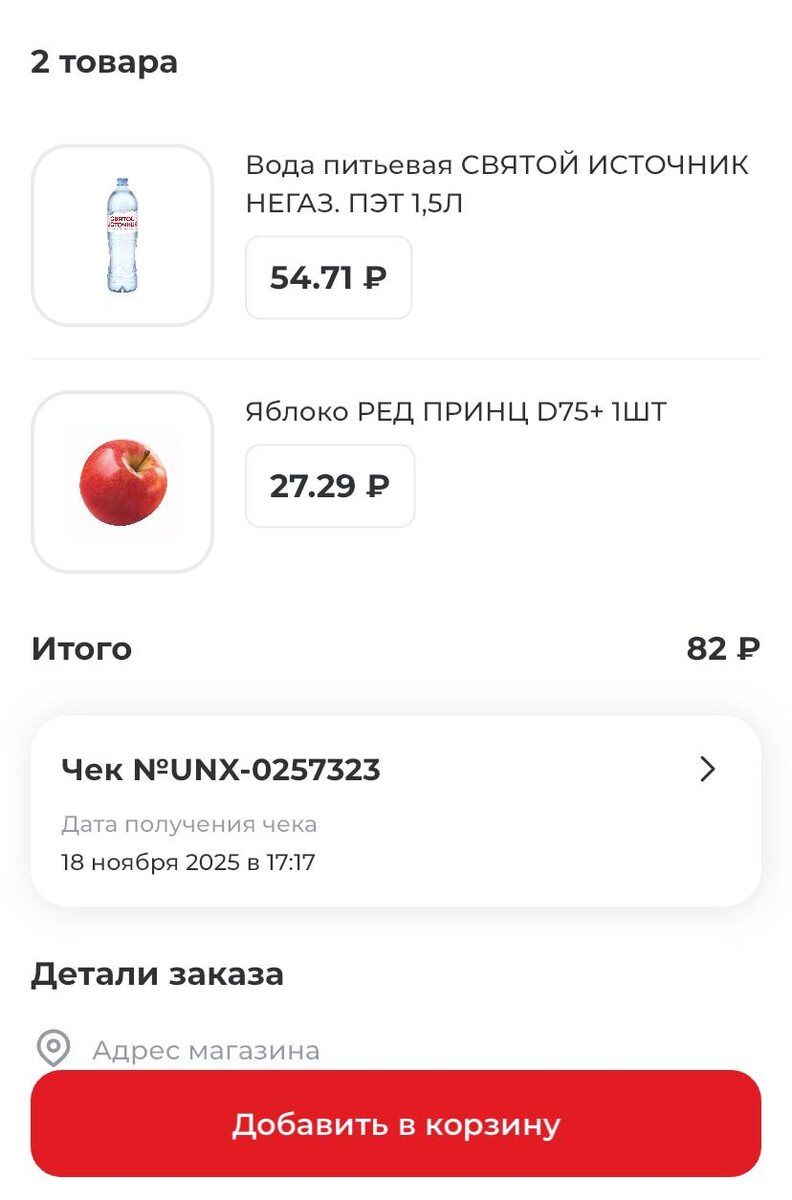The height and width of the screenshot is (1200, 792).
Task: Tap the "Детали заказа" section heading
Action: [x=156, y=972]
